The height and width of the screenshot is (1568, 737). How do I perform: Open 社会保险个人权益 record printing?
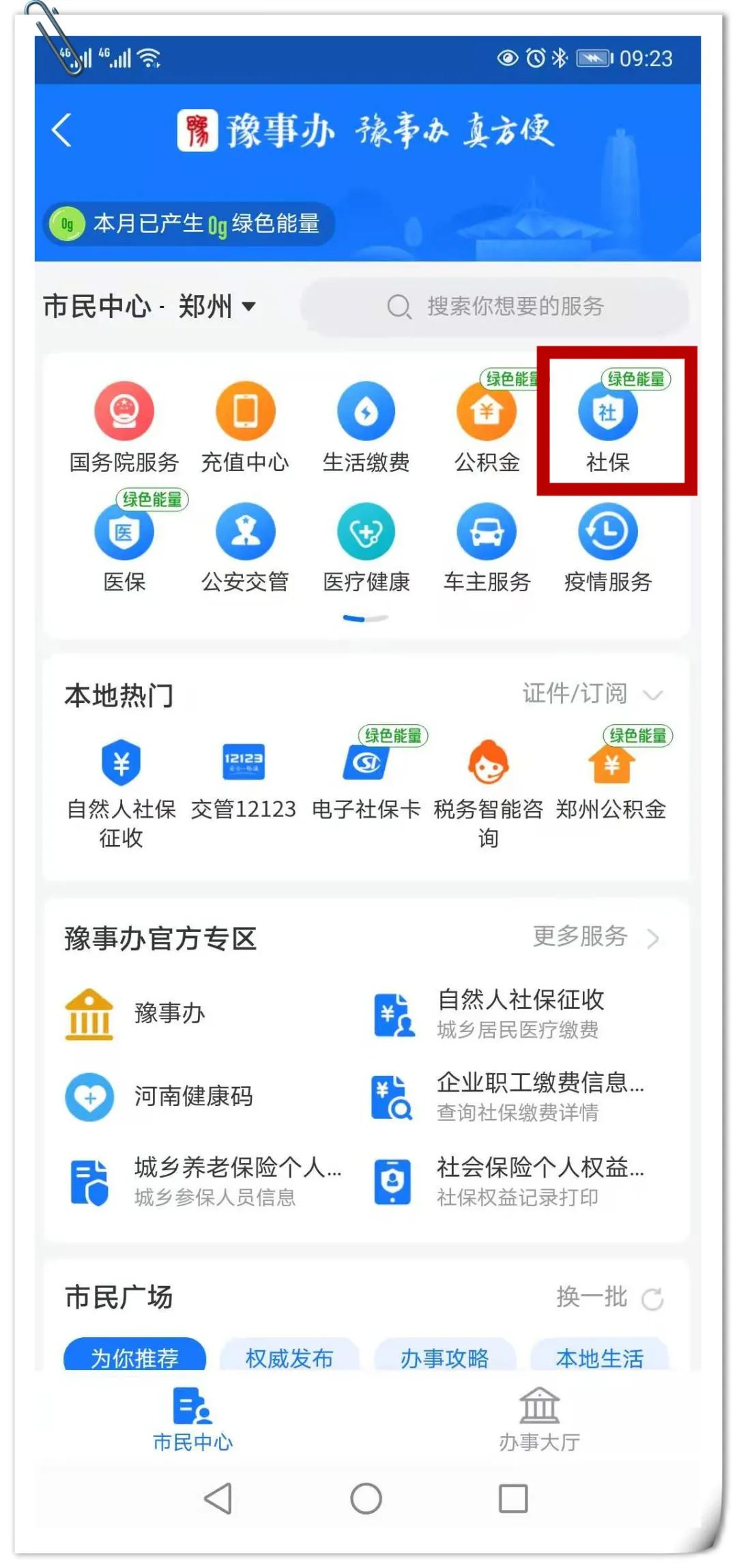pos(509,1181)
